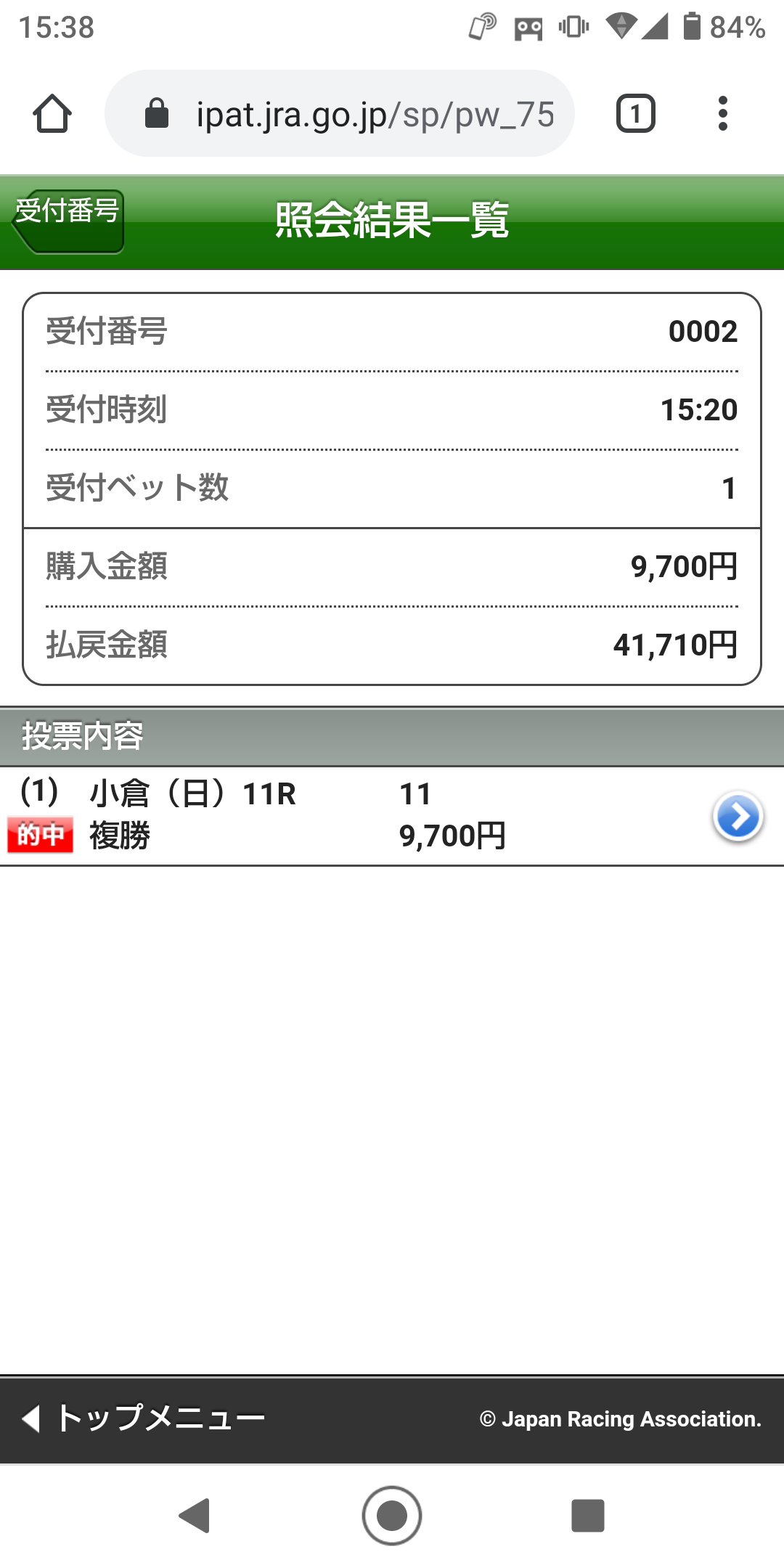Tap the system back button
The image size is (784, 1568).
pyautogui.click(x=195, y=1515)
